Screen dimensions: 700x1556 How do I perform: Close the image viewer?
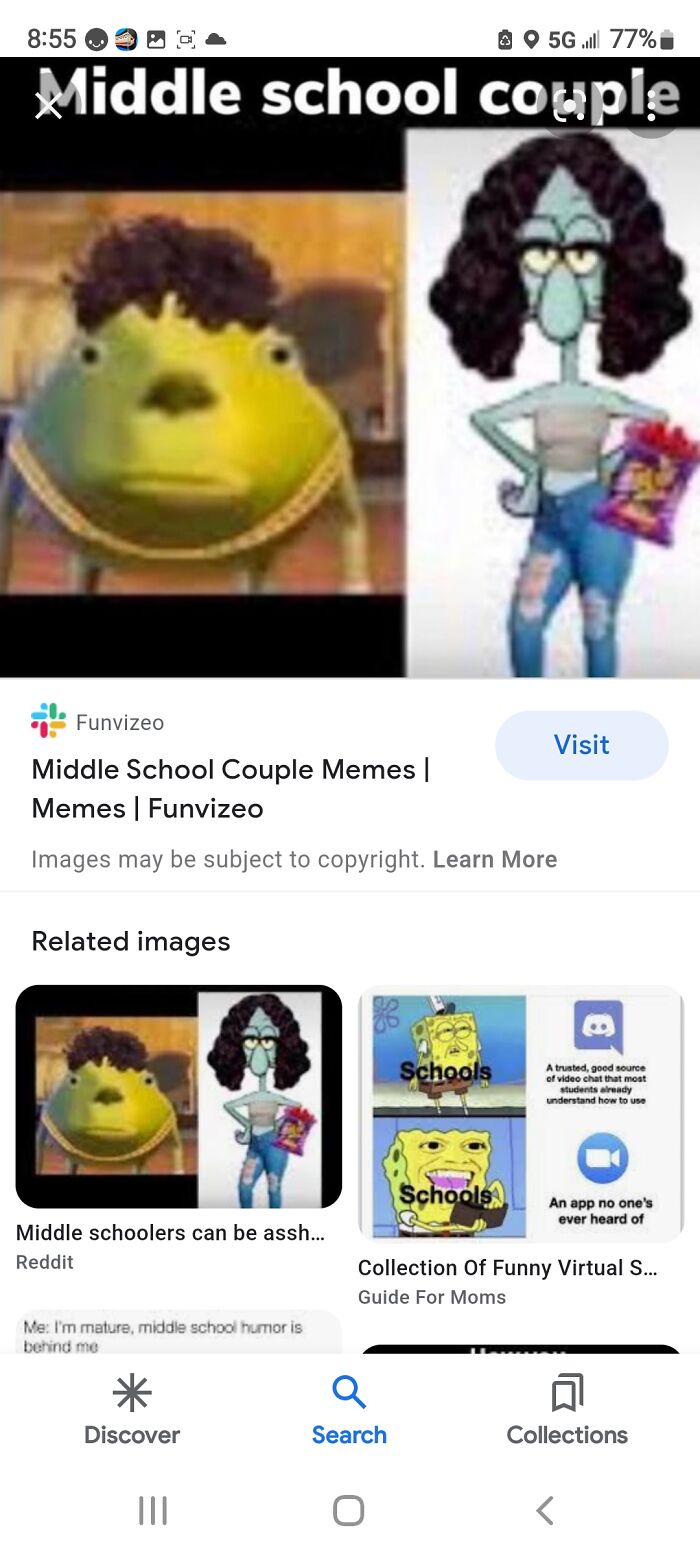pyautogui.click(x=48, y=105)
